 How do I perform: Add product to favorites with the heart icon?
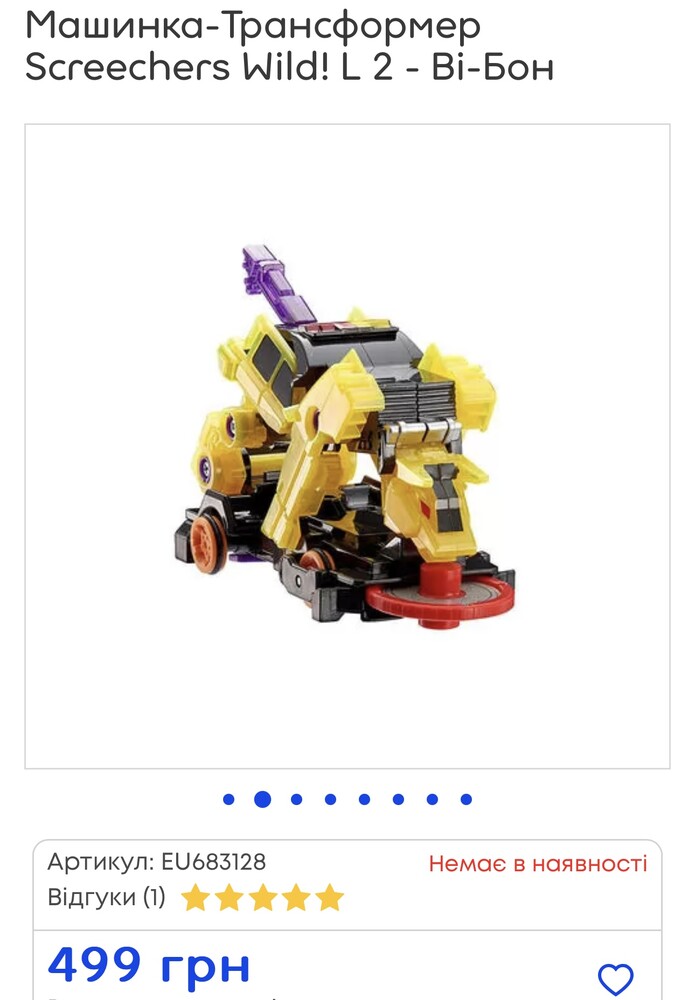615,978
